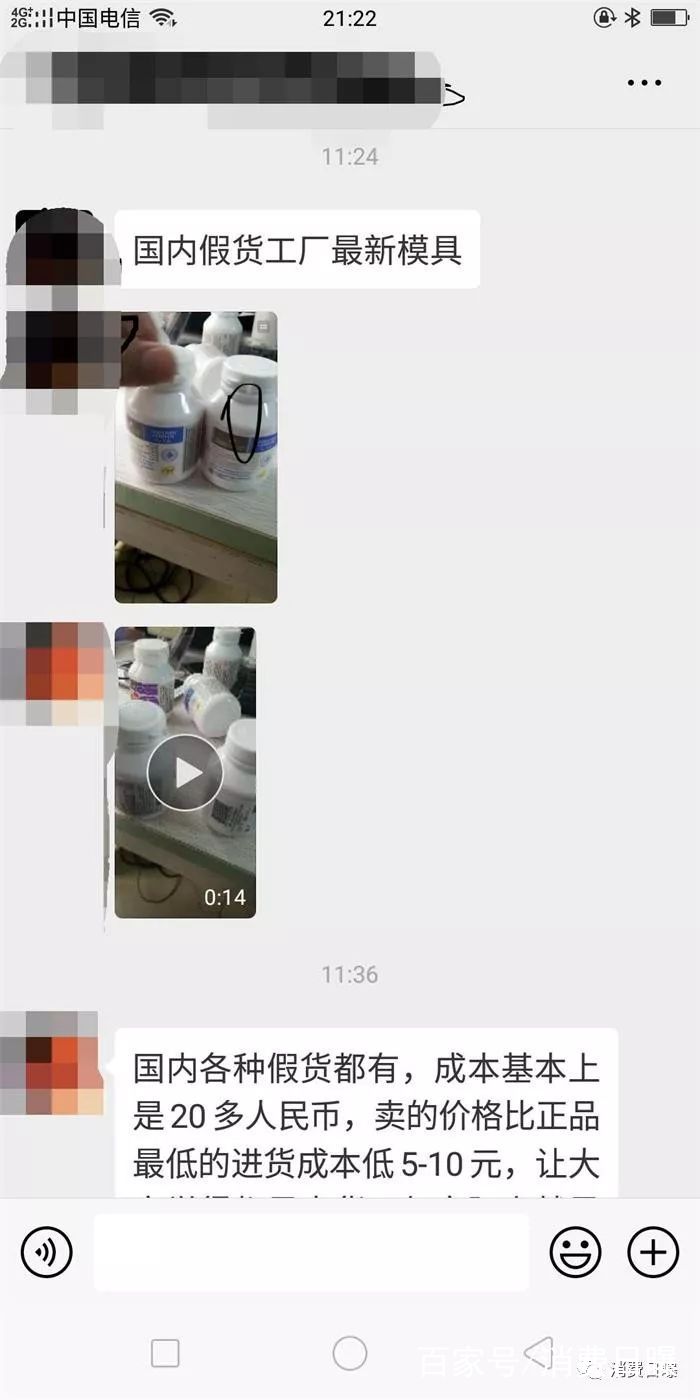Tap the system home button

point(350,1353)
